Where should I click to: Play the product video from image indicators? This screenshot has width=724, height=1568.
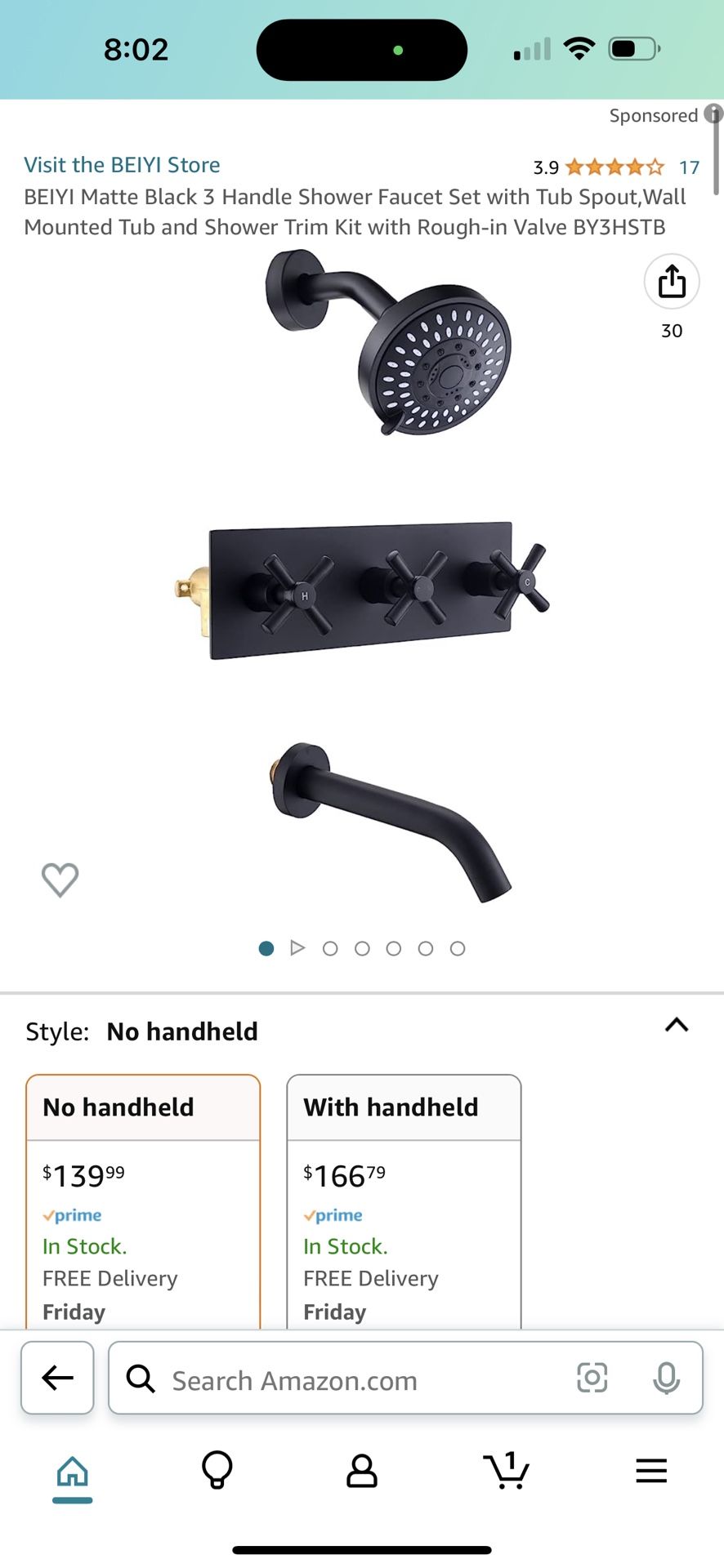[297, 948]
